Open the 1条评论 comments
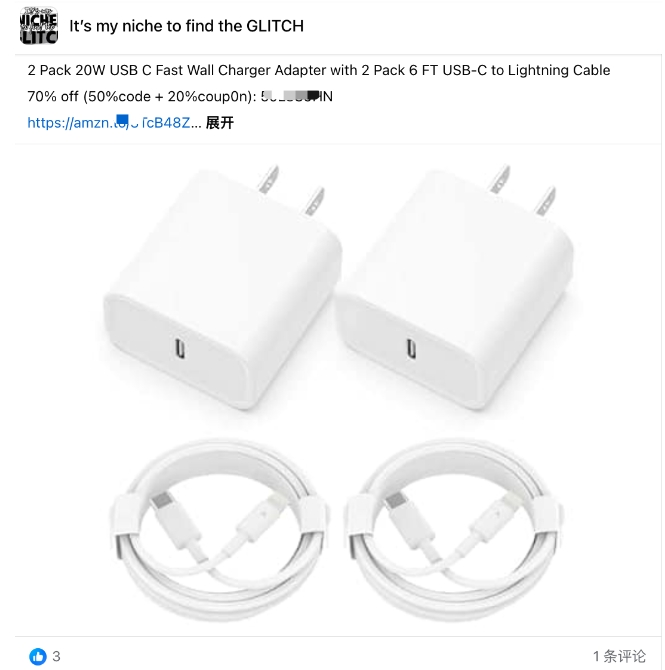The image size is (665, 670). (619, 656)
